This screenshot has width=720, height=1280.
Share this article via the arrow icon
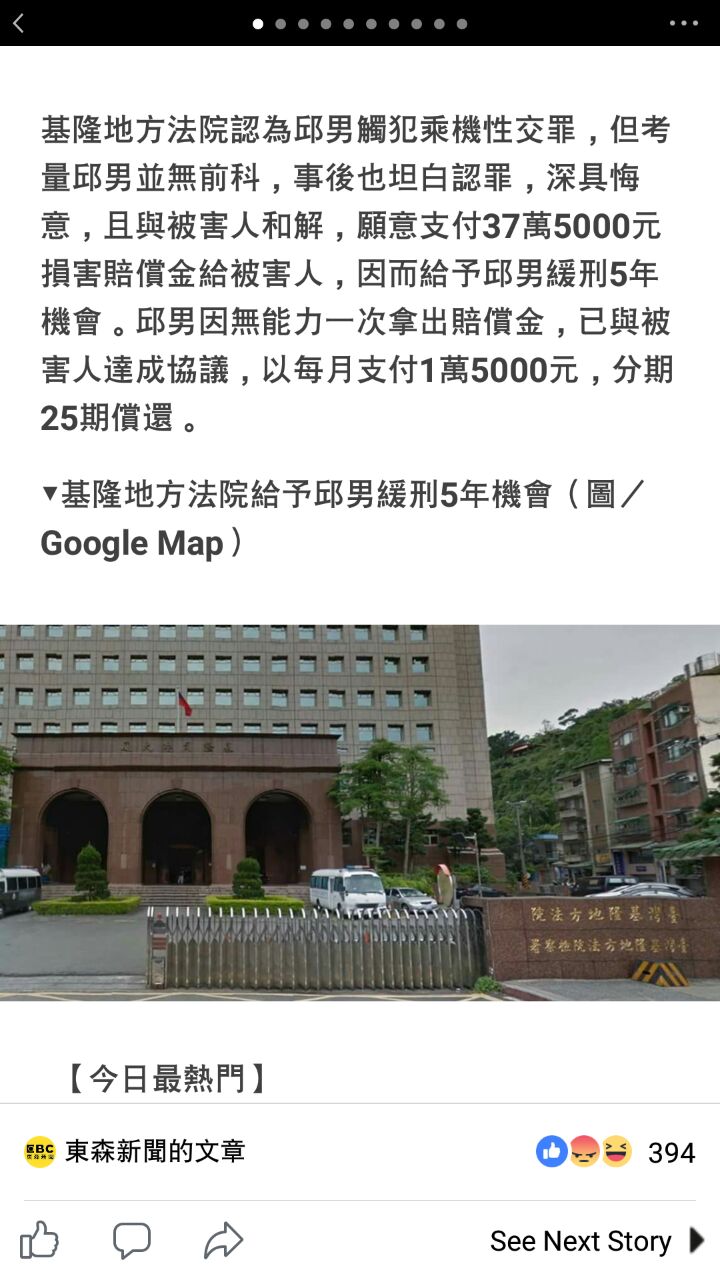click(223, 1241)
